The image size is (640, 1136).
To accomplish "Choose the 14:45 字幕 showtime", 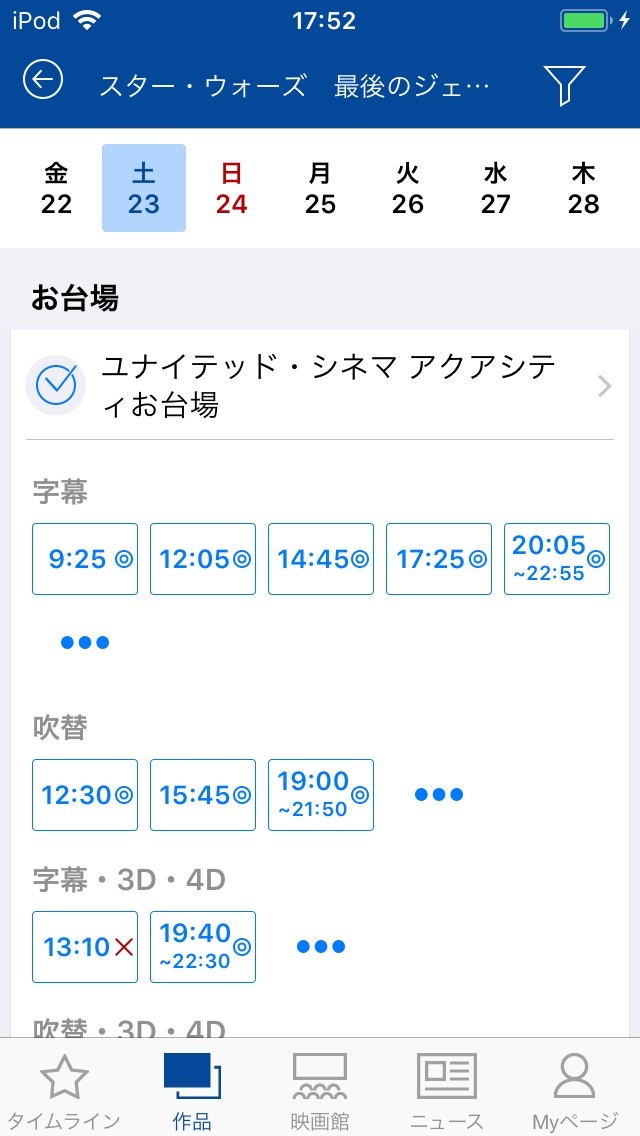I will 321,559.
